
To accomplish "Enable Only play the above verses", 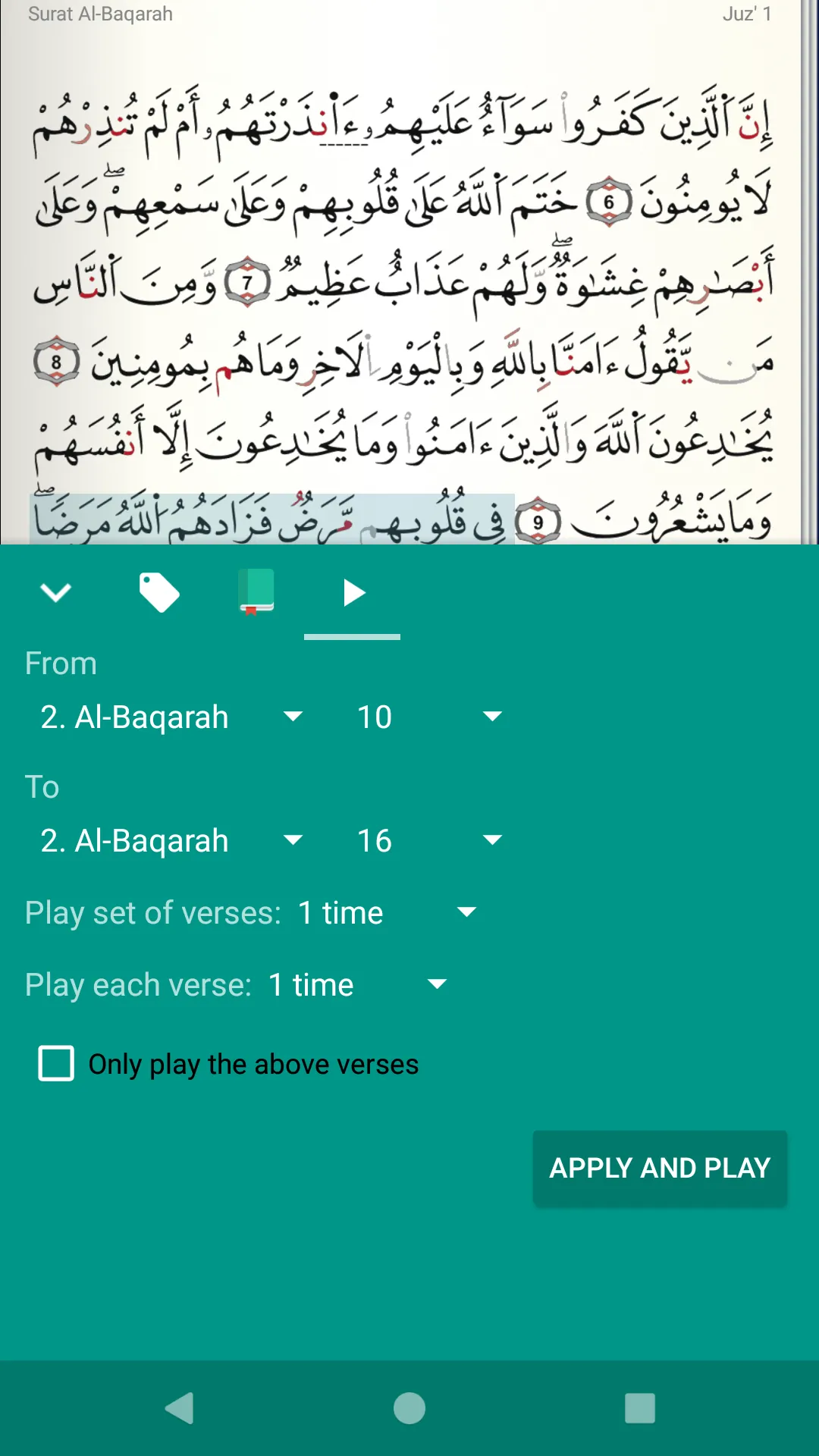I will tap(55, 1065).
